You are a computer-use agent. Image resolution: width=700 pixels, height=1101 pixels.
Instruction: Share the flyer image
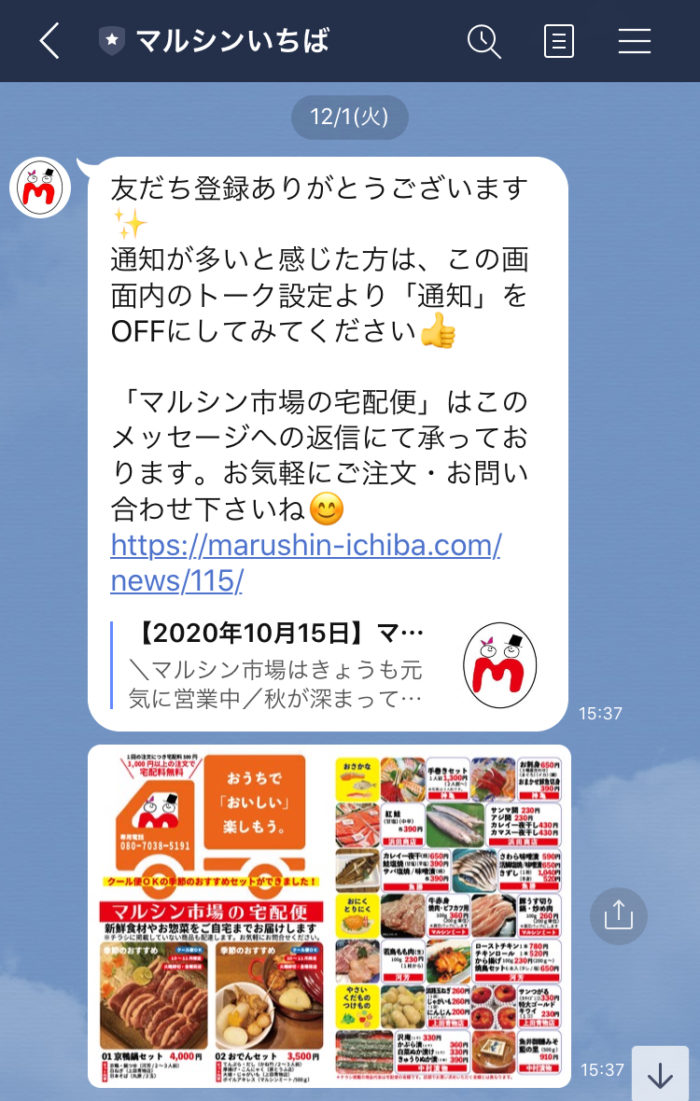618,915
